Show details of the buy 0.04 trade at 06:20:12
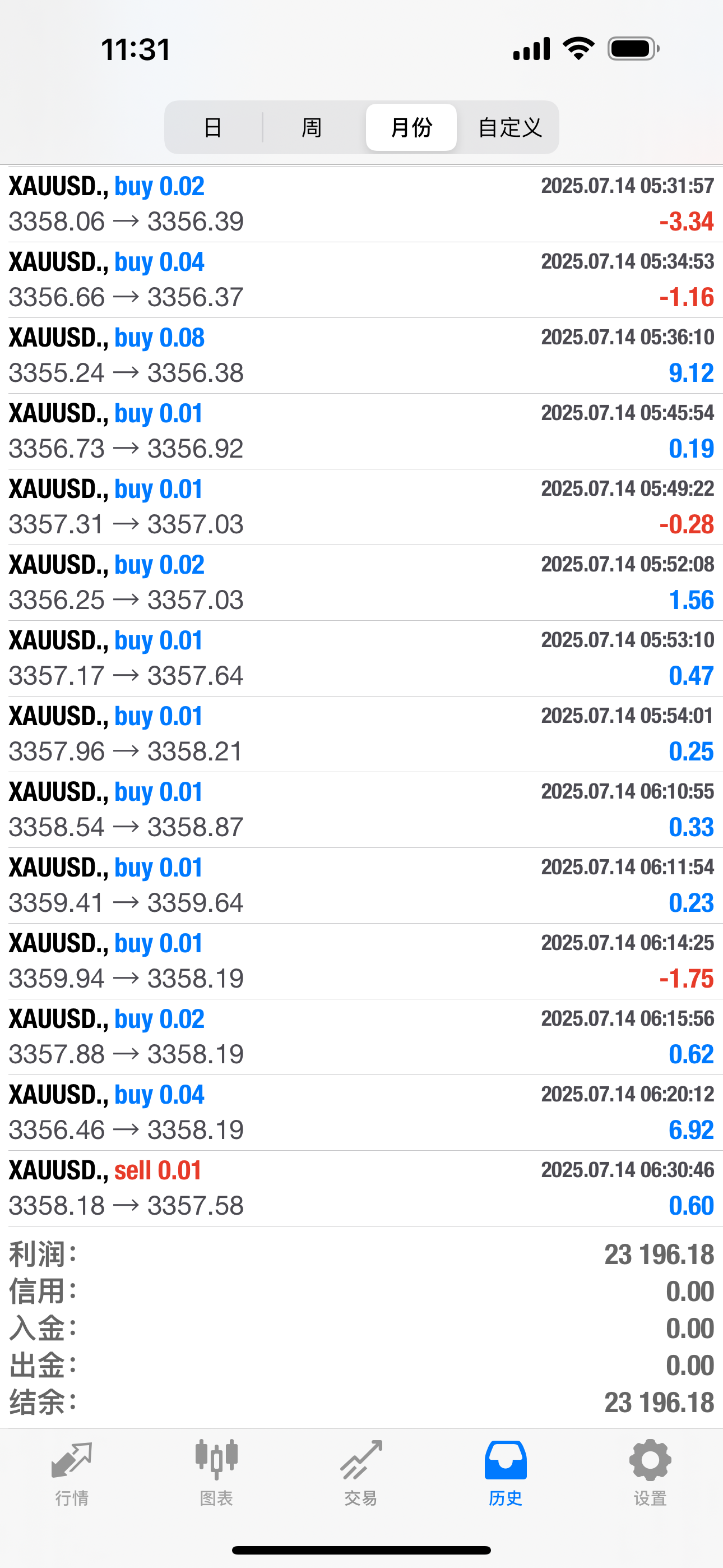 (361, 1112)
